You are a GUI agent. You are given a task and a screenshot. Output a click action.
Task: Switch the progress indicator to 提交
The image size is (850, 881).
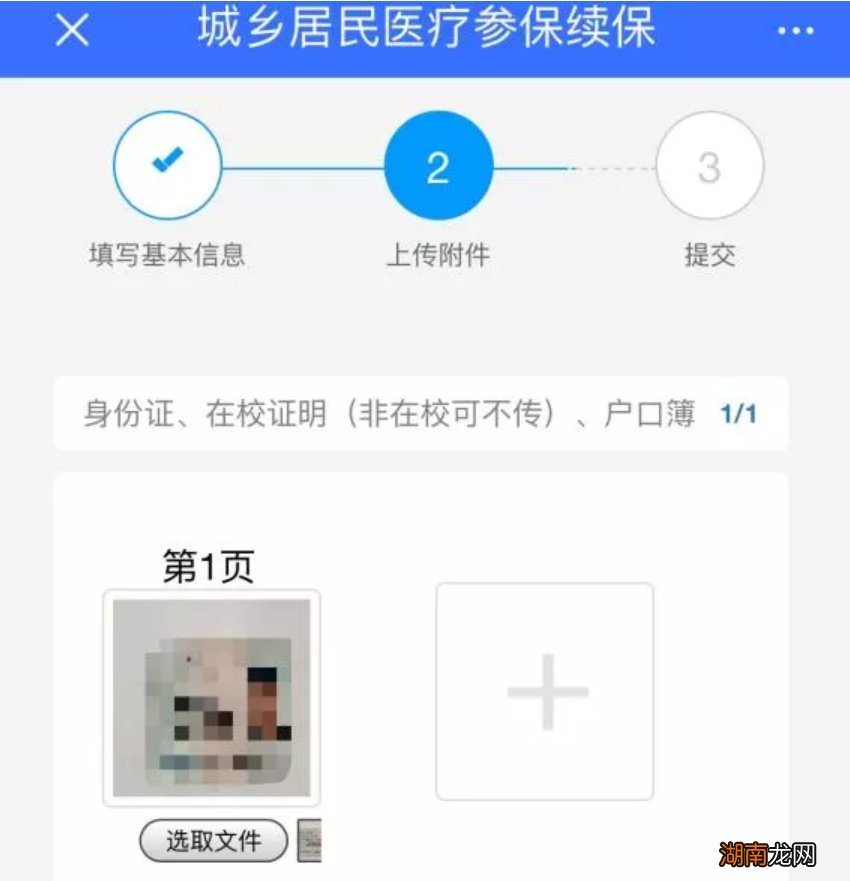(x=710, y=165)
